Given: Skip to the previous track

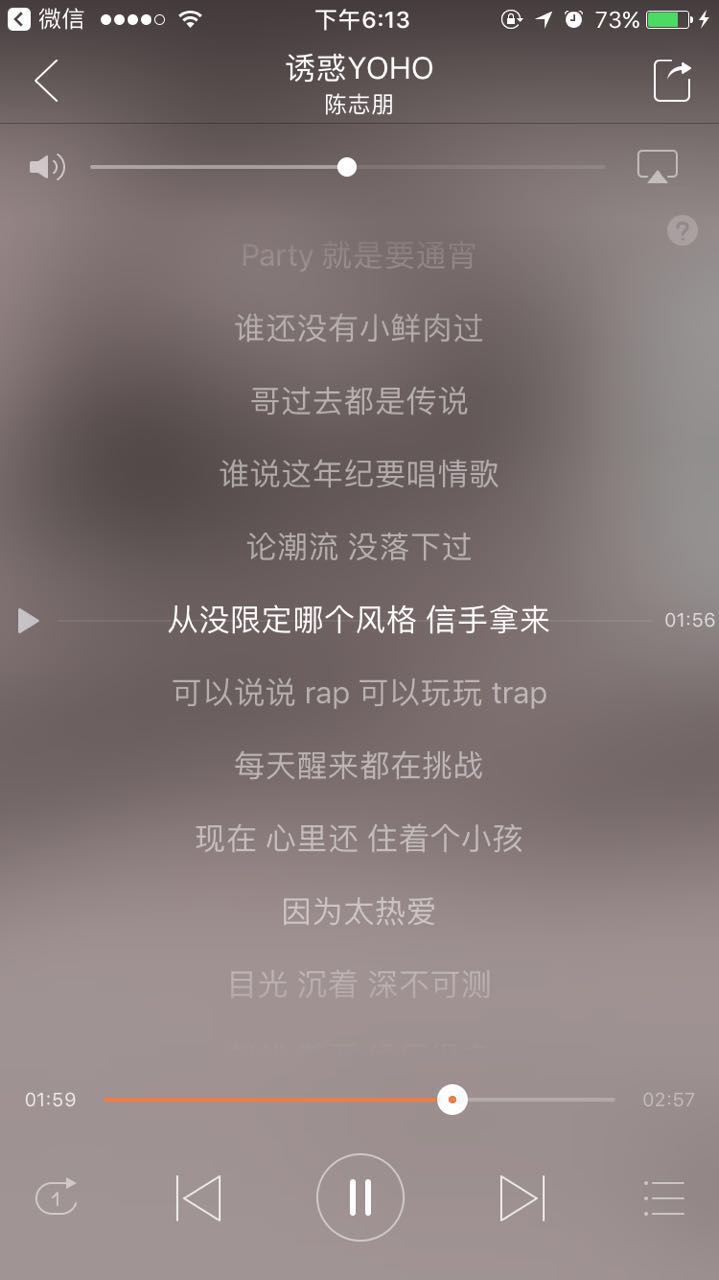Looking at the screenshot, I should (x=198, y=1197).
